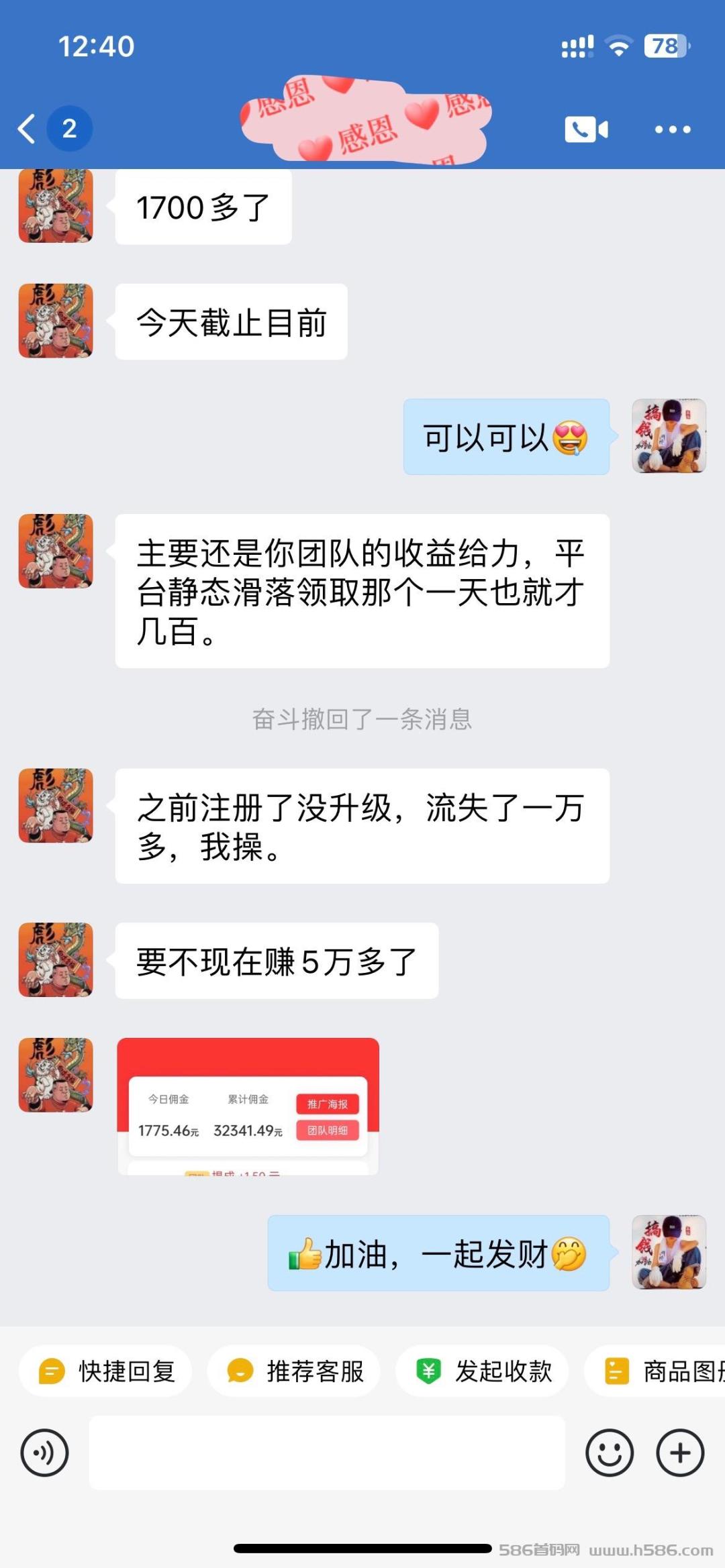Open the 商品图册 chip

pyautogui.click(x=655, y=1371)
